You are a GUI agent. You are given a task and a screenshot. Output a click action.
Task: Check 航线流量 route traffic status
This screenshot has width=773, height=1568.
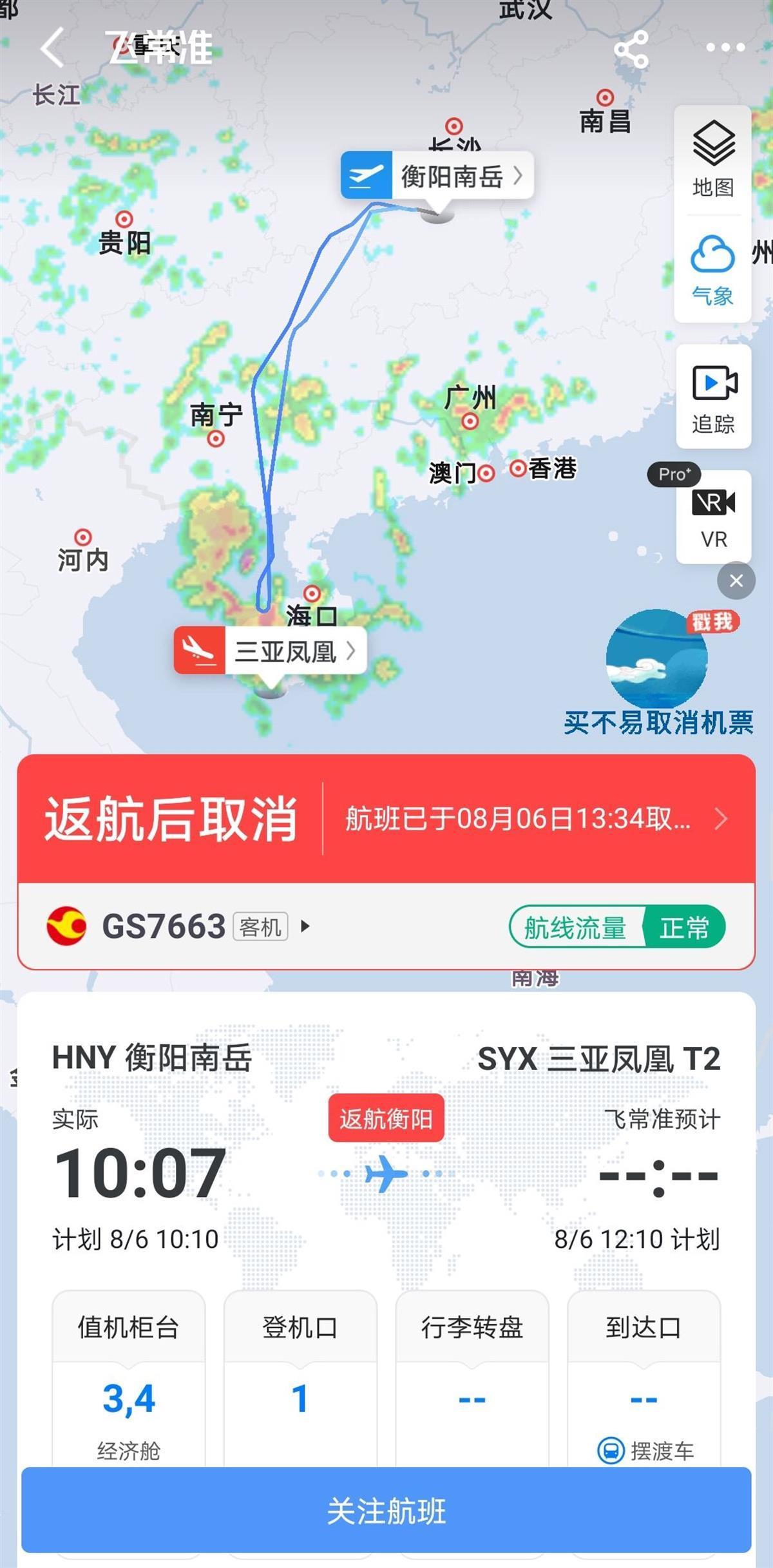click(616, 927)
